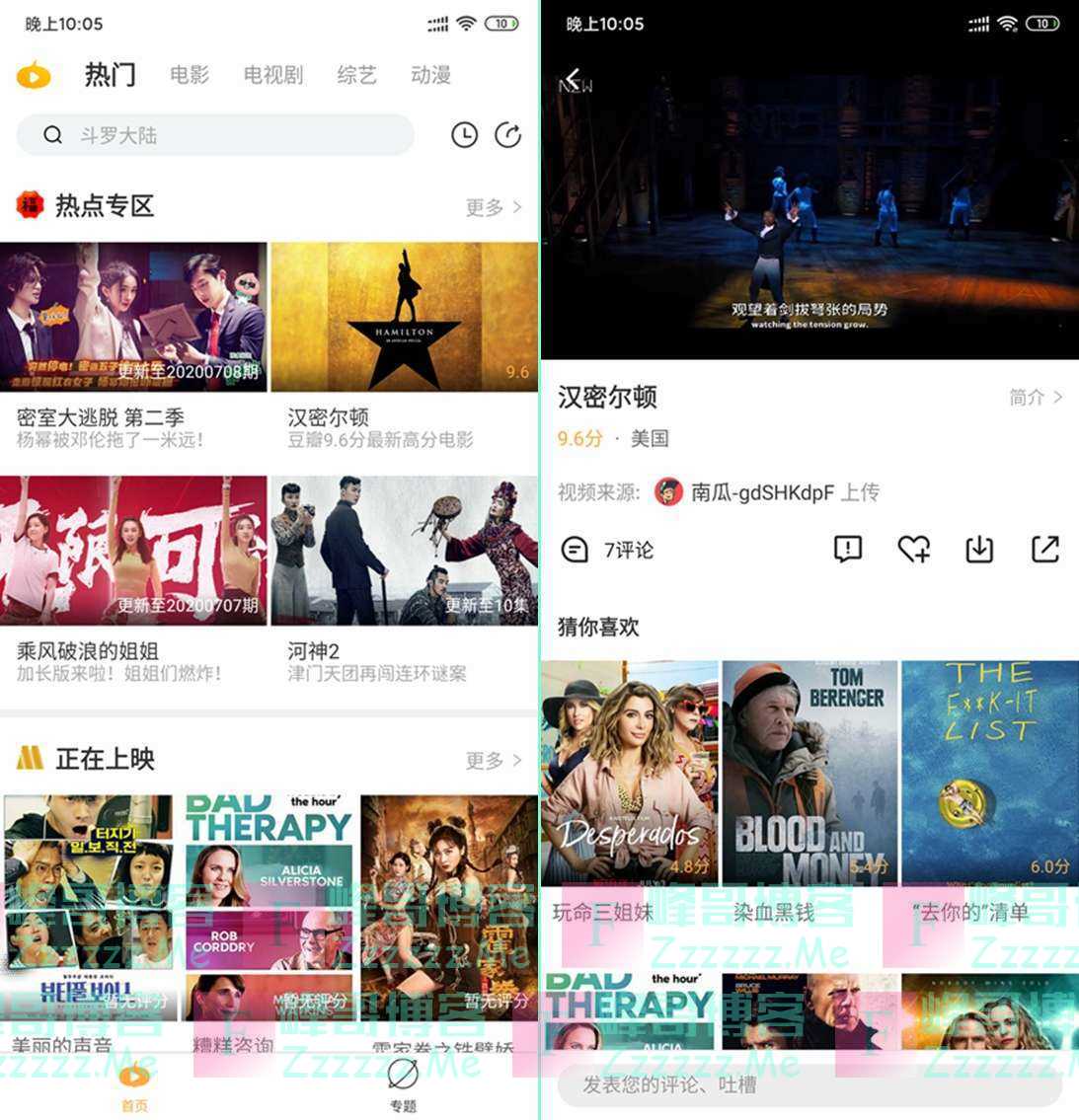The width and height of the screenshot is (1079, 1120).
Task: Open the 7评论 comments
Action: (x=607, y=550)
